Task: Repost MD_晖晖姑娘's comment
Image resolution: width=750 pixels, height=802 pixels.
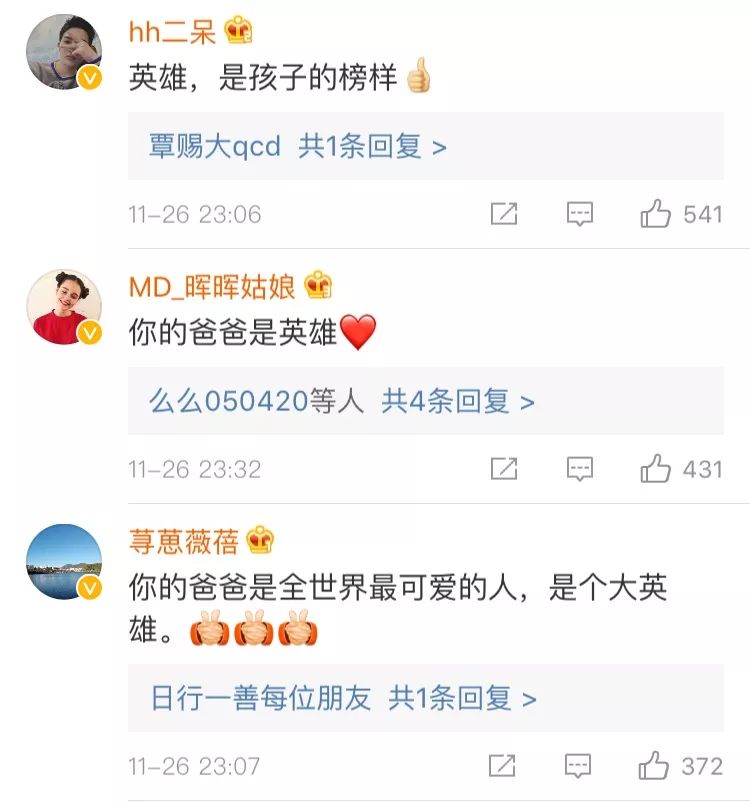Action: pyautogui.click(x=504, y=468)
